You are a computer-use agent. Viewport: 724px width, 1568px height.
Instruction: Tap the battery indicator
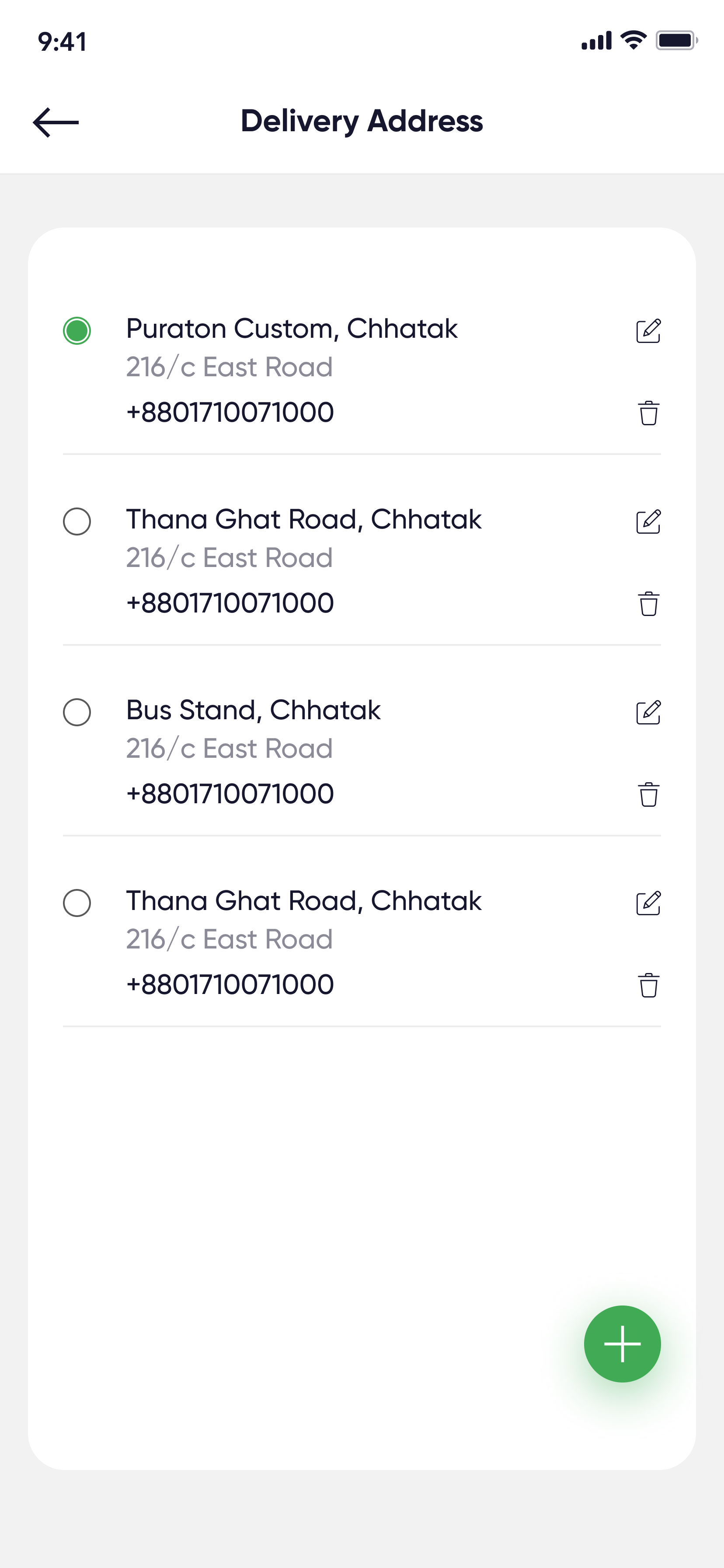coord(676,40)
